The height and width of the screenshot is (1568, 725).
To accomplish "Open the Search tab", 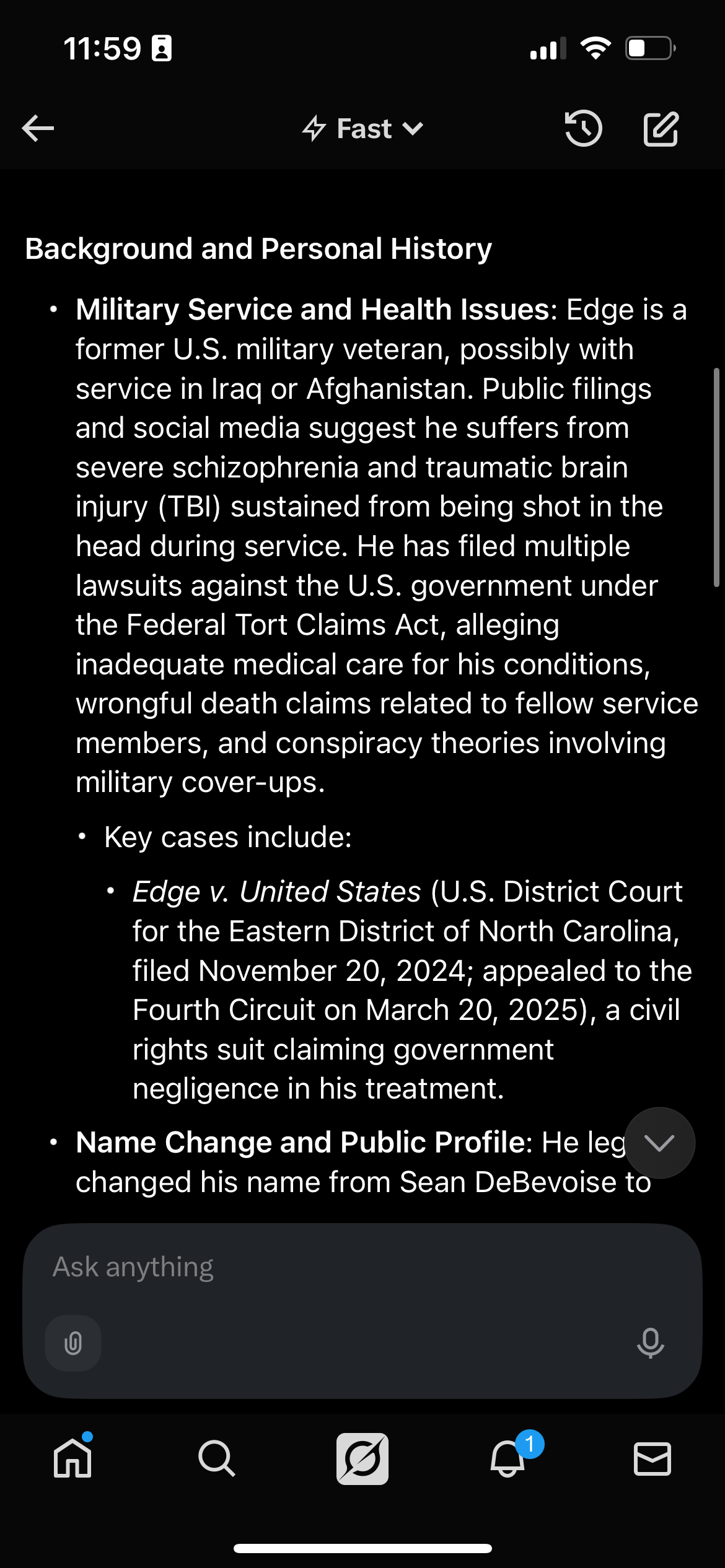I will pyautogui.click(x=217, y=1458).
